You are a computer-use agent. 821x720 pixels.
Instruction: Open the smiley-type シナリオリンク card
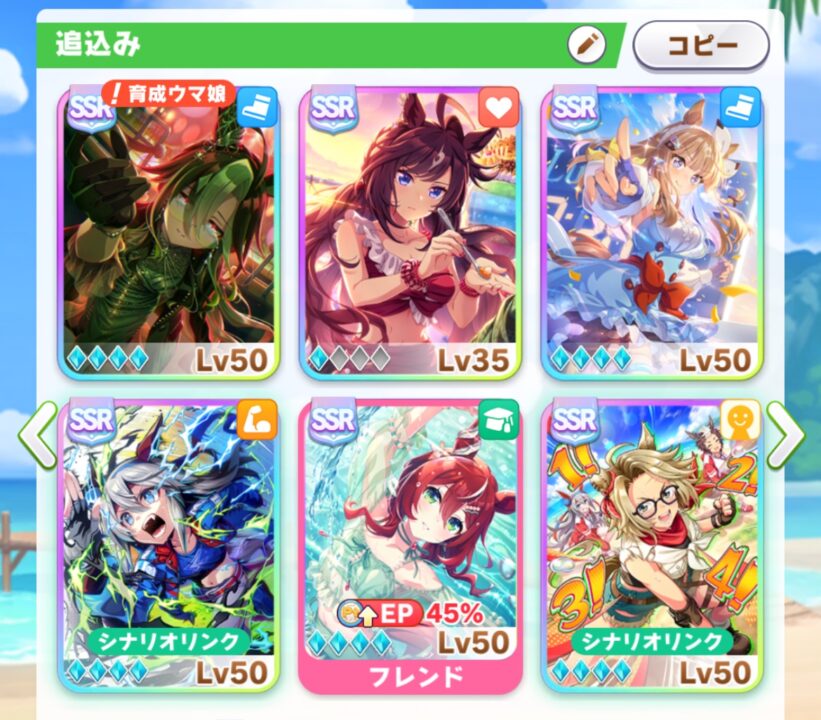point(652,545)
